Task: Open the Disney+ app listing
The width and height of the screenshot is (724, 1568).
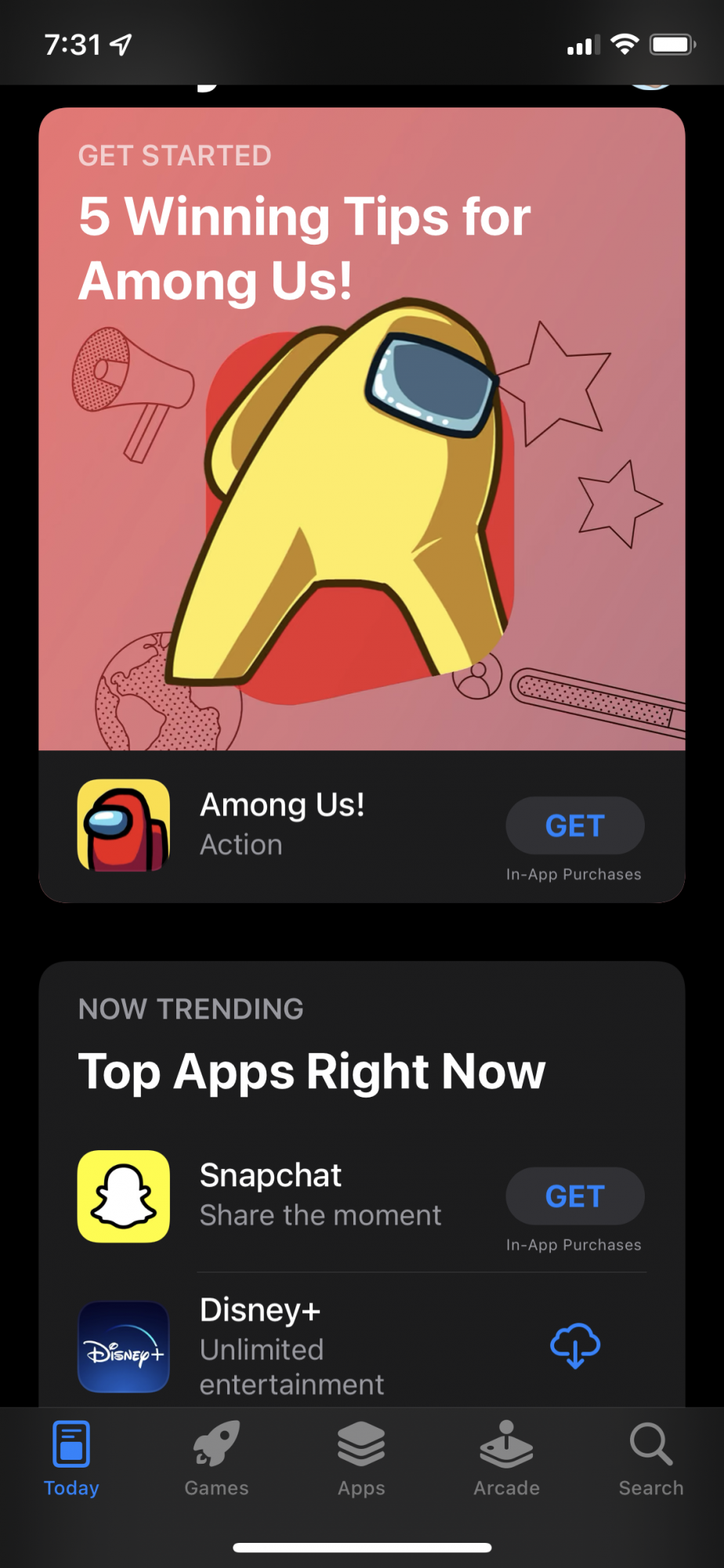Action: [x=290, y=1345]
